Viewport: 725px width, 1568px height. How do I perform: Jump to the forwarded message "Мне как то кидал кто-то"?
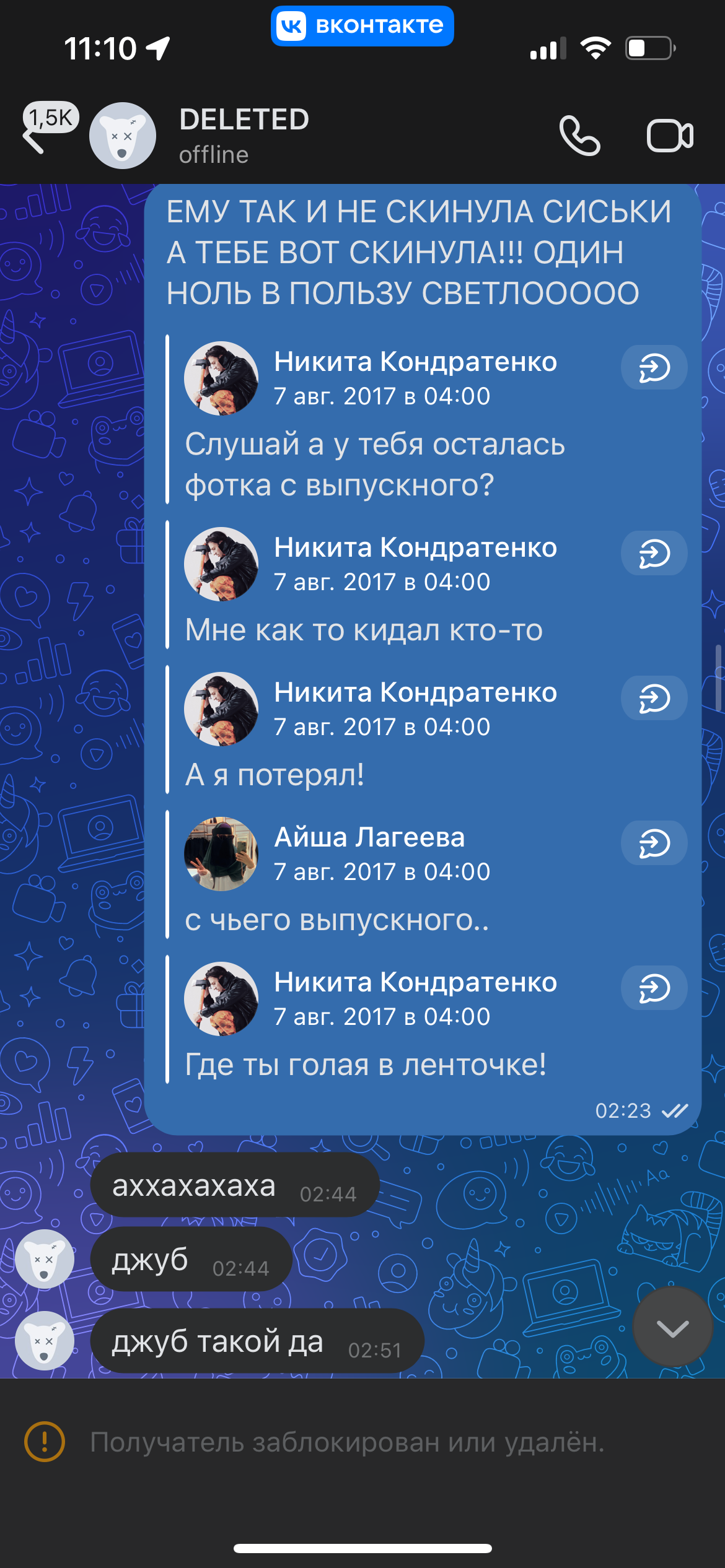point(654,553)
